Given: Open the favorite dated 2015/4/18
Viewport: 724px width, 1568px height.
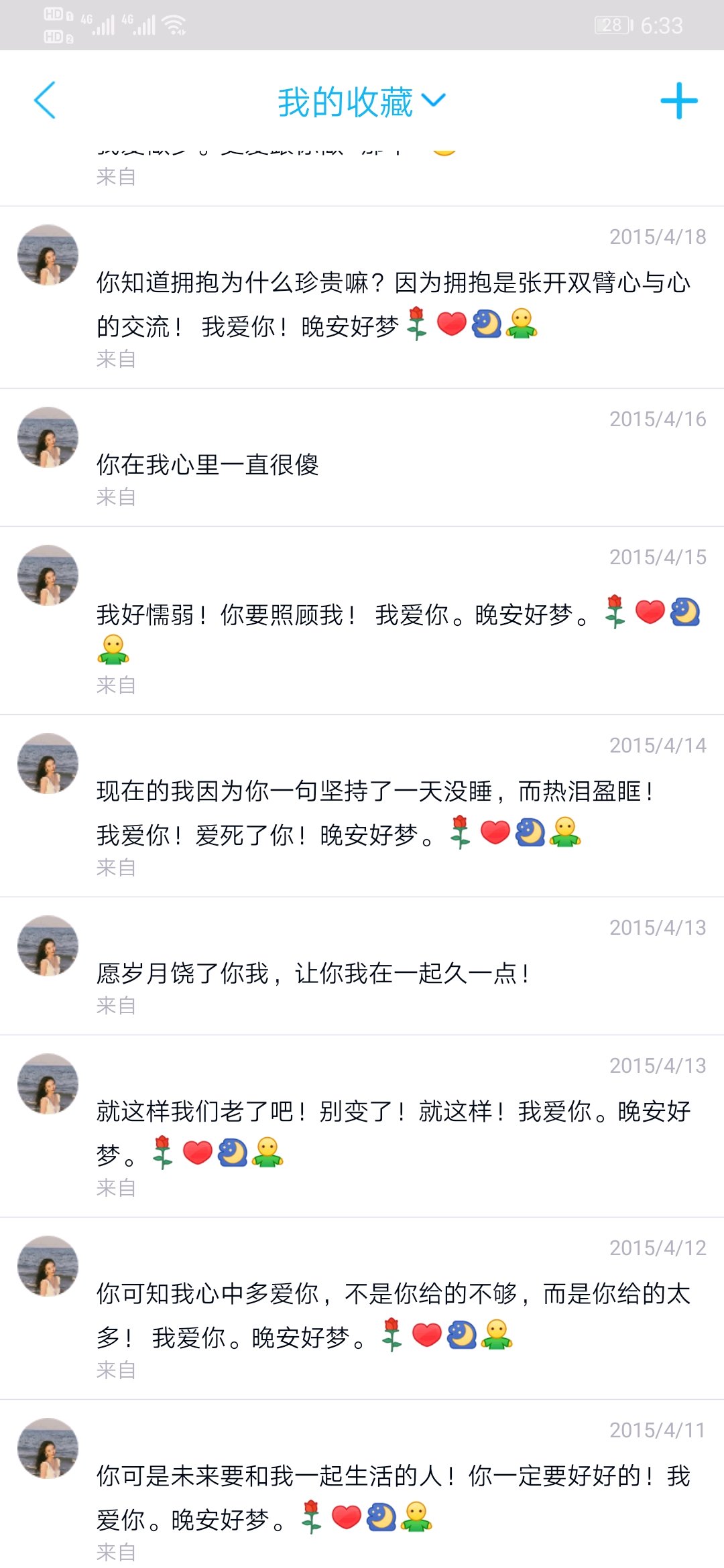Looking at the screenshot, I should (393, 305).
